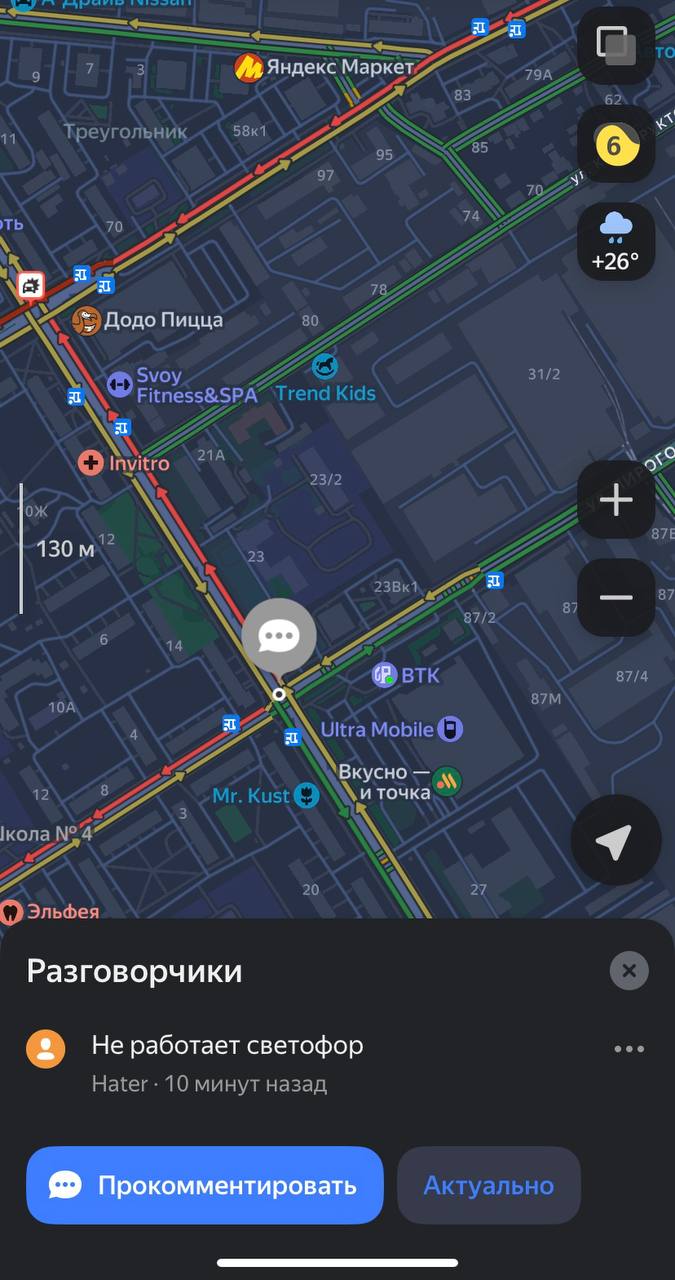
Task: Select the conversation bubble marker on map
Action: pyautogui.click(x=279, y=636)
